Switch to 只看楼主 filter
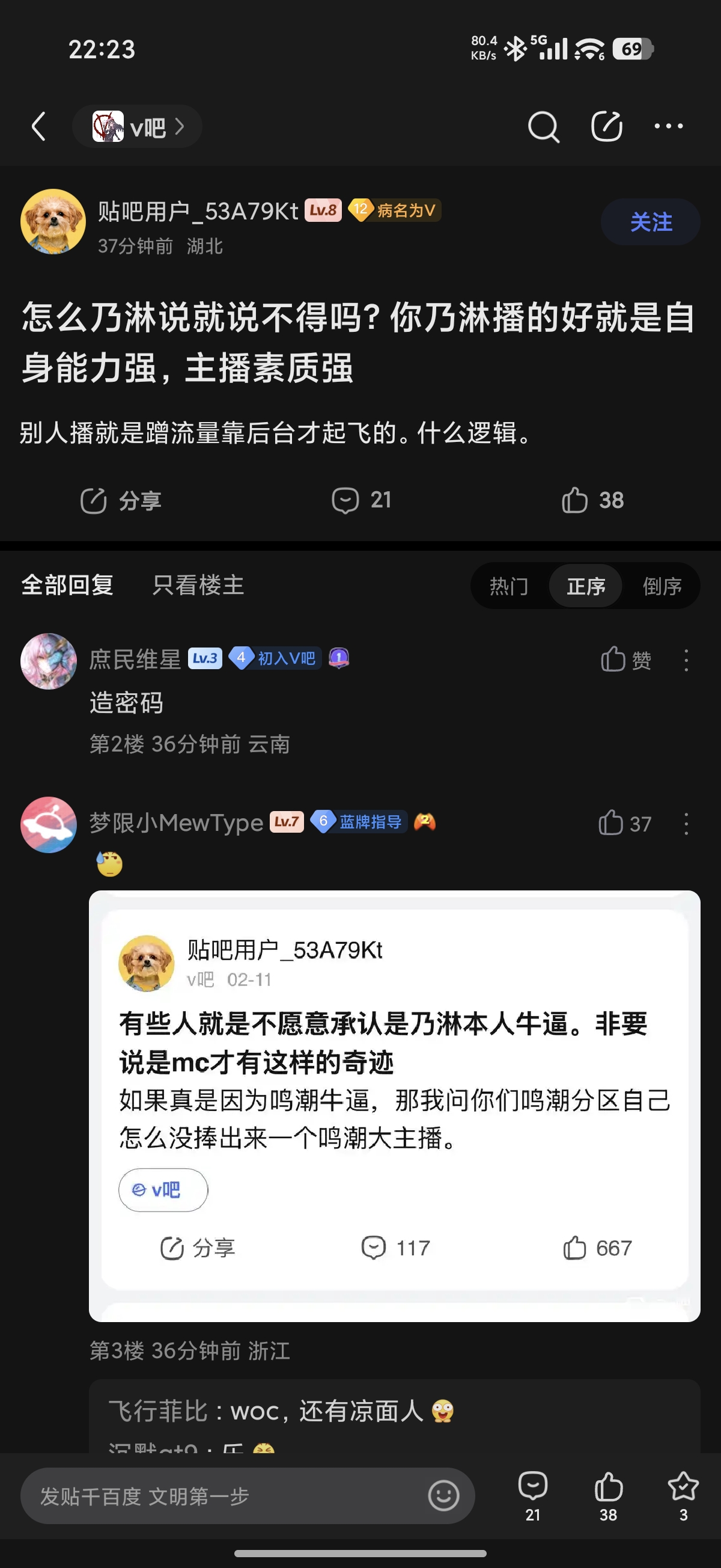Screen dimensions: 721x1568 pos(198,585)
